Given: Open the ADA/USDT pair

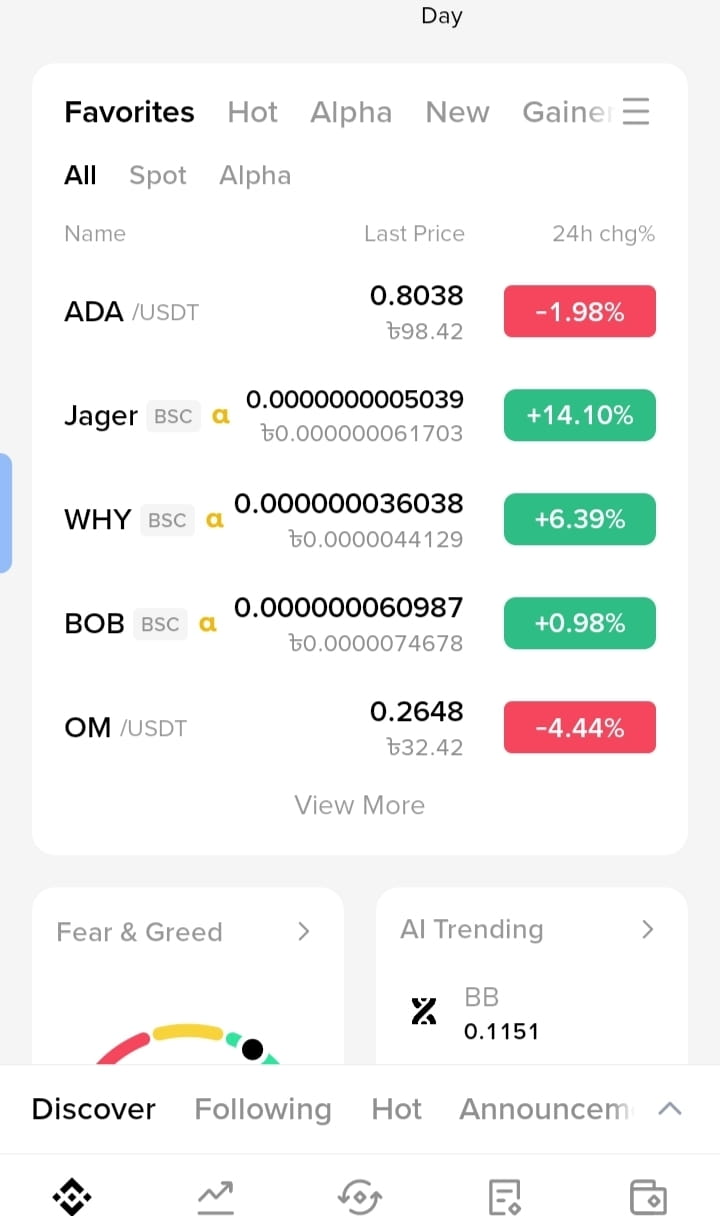Looking at the screenshot, I should point(360,312).
